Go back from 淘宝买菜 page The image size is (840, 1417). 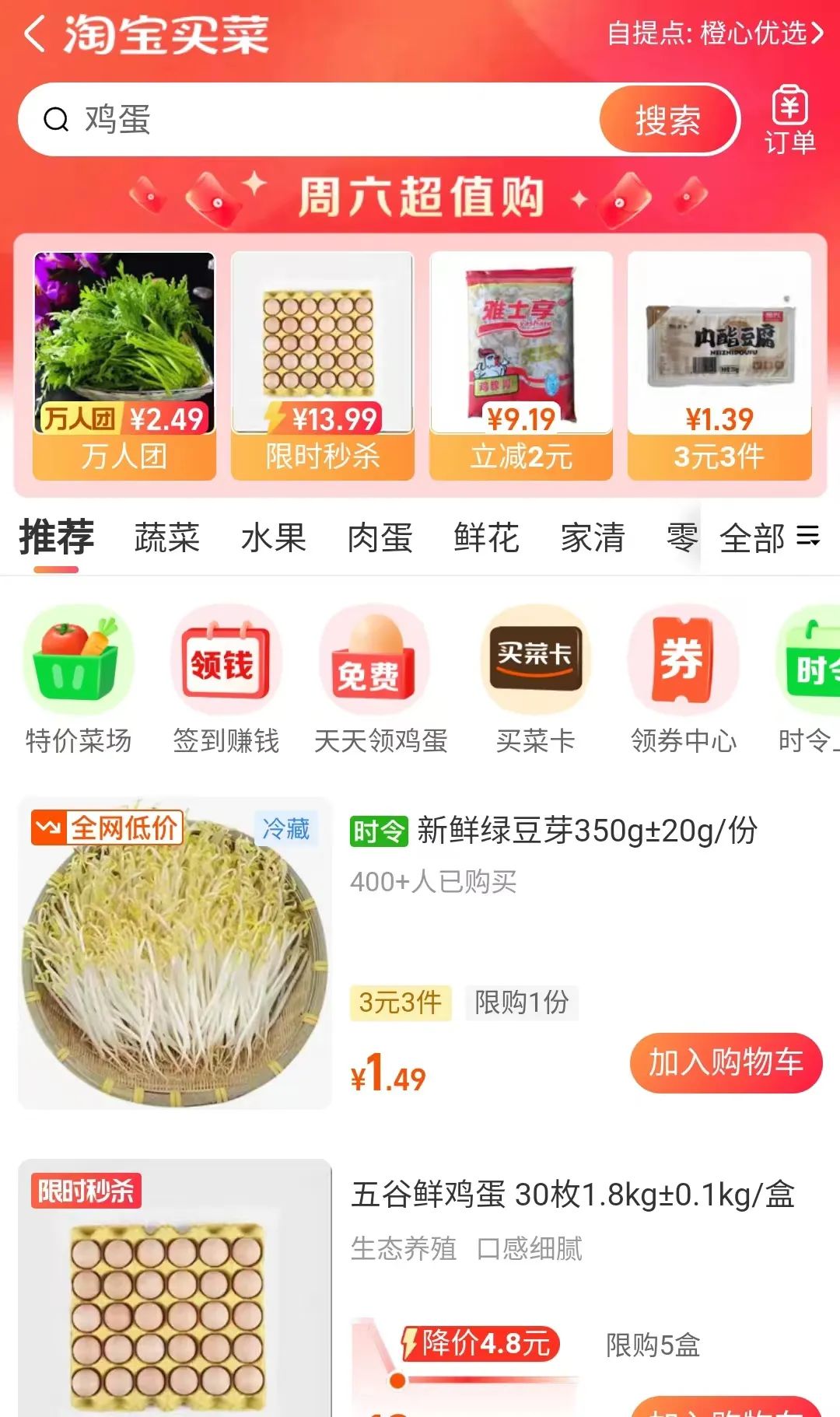pos(35,35)
